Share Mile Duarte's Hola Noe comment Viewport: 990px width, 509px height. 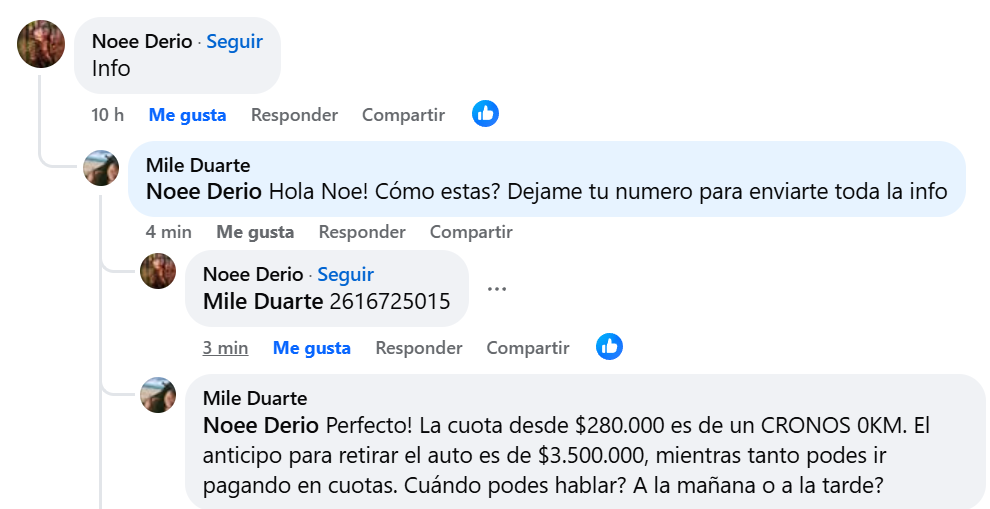[x=471, y=232]
